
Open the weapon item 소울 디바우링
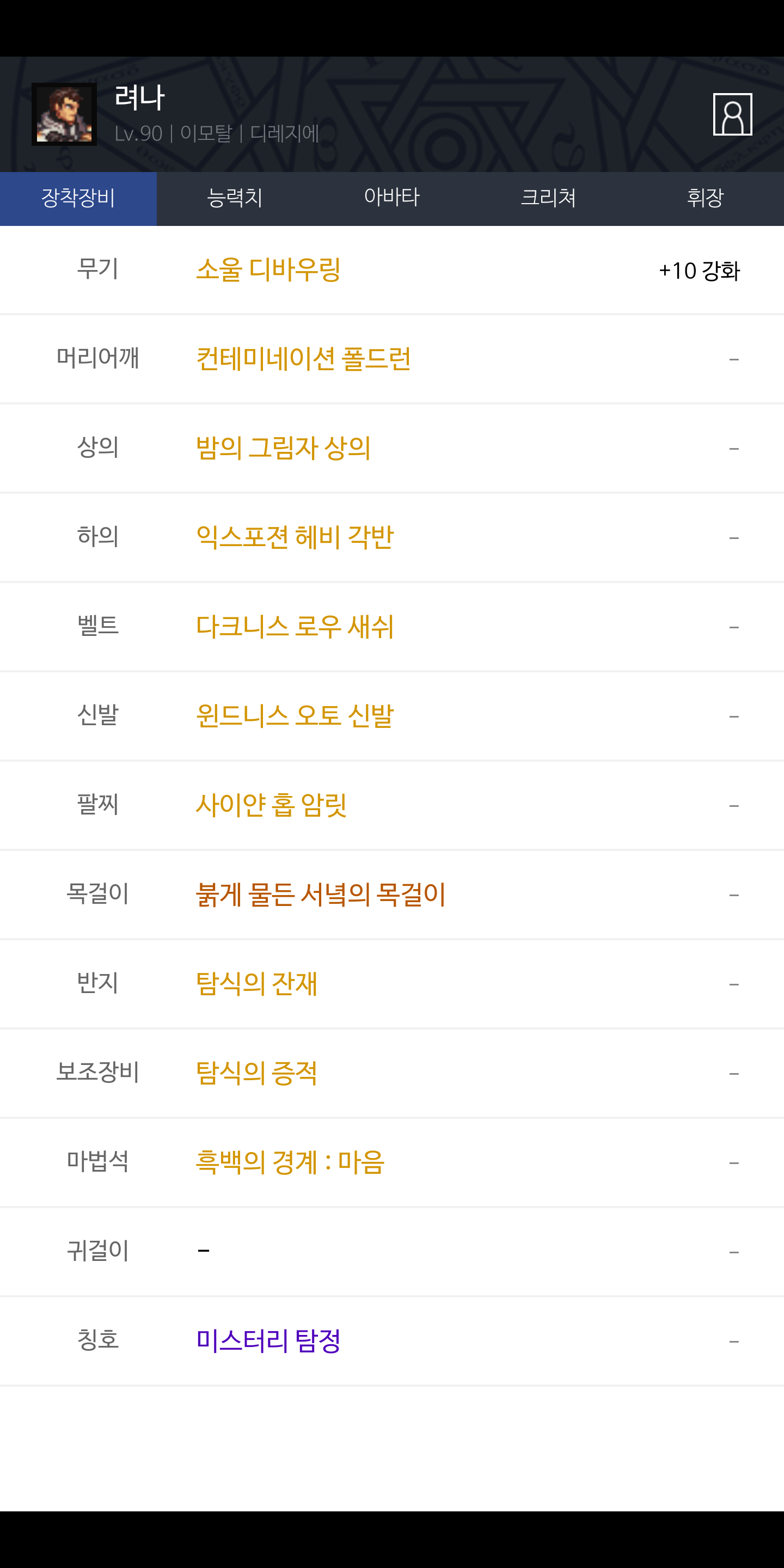(268, 269)
